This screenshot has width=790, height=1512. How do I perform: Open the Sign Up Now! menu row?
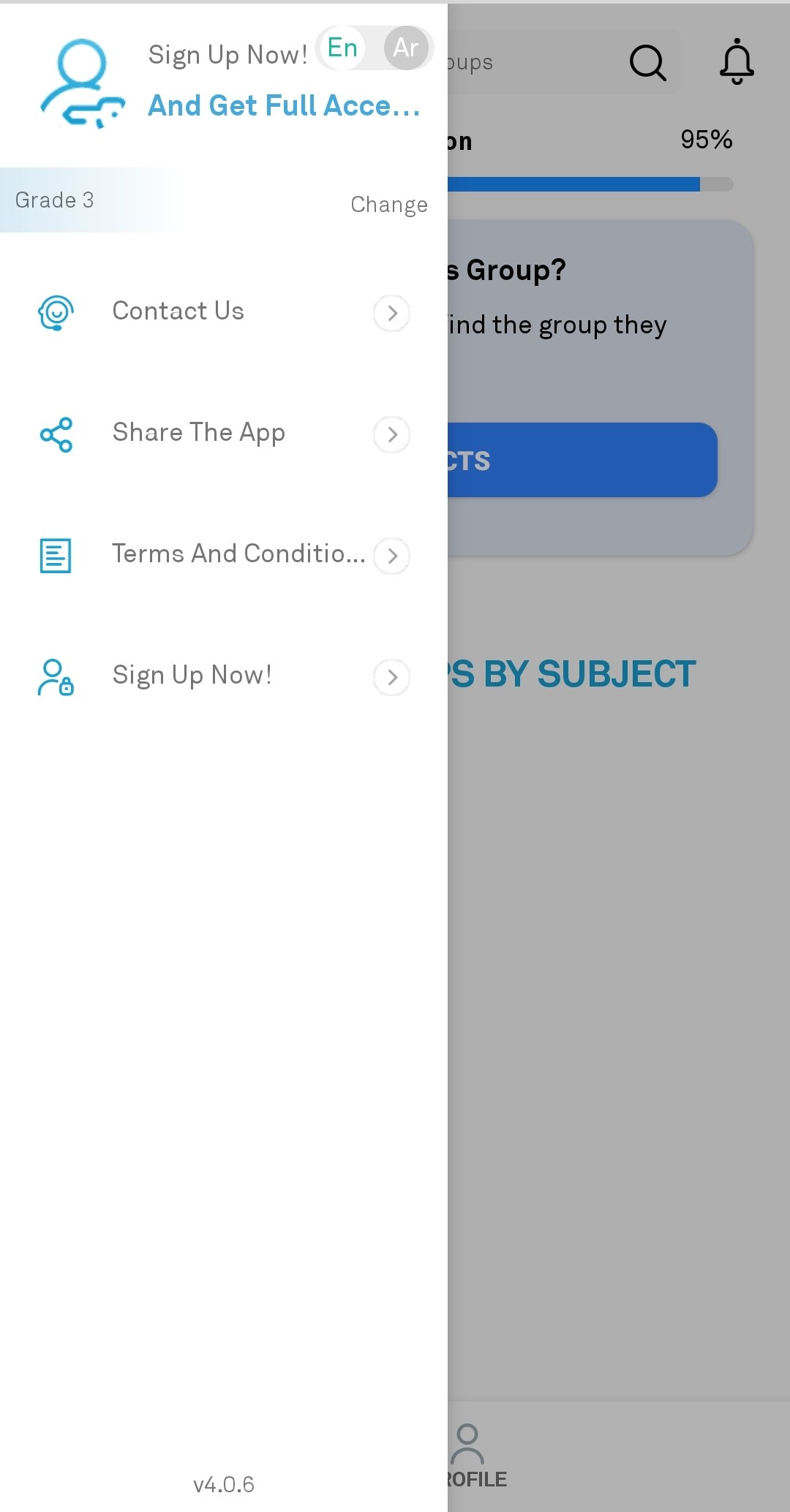point(224,676)
